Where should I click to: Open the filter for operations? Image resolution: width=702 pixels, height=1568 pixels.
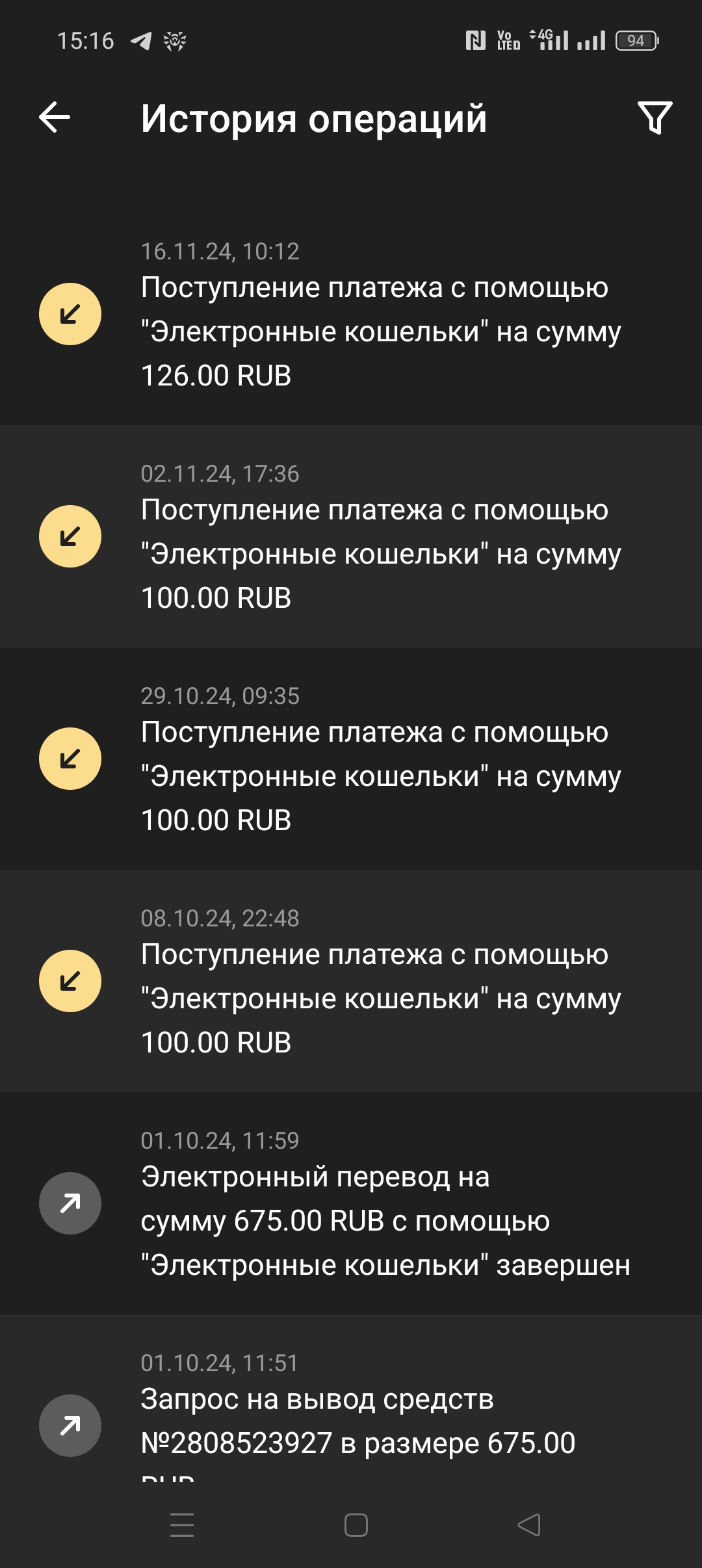tap(655, 118)
